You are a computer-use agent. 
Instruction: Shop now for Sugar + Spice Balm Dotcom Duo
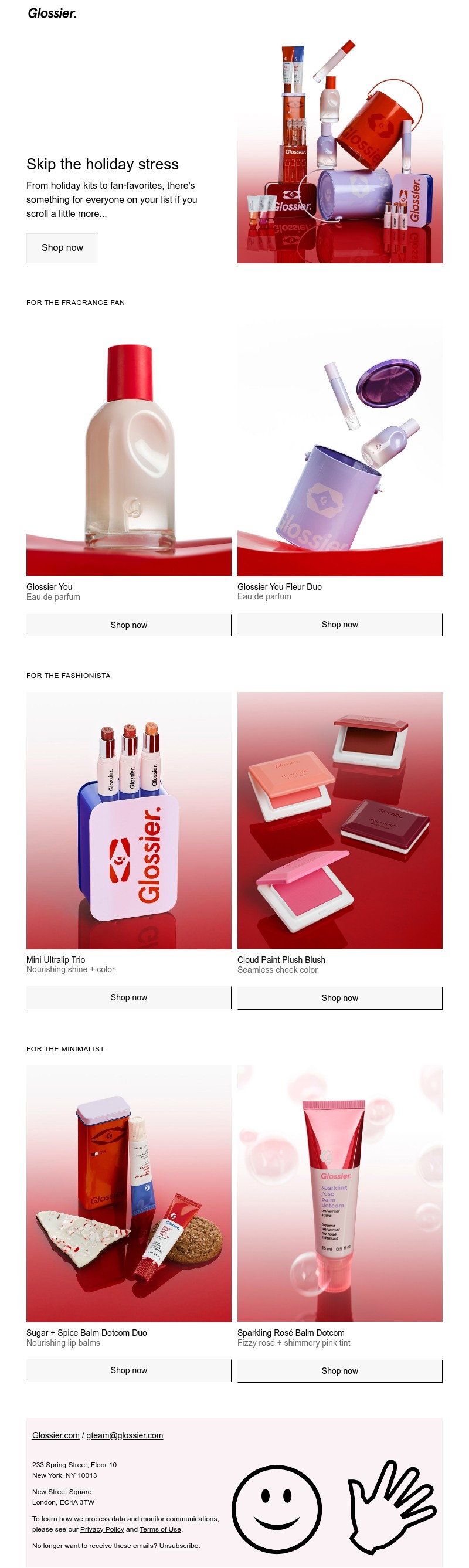tap(128, 1370)
